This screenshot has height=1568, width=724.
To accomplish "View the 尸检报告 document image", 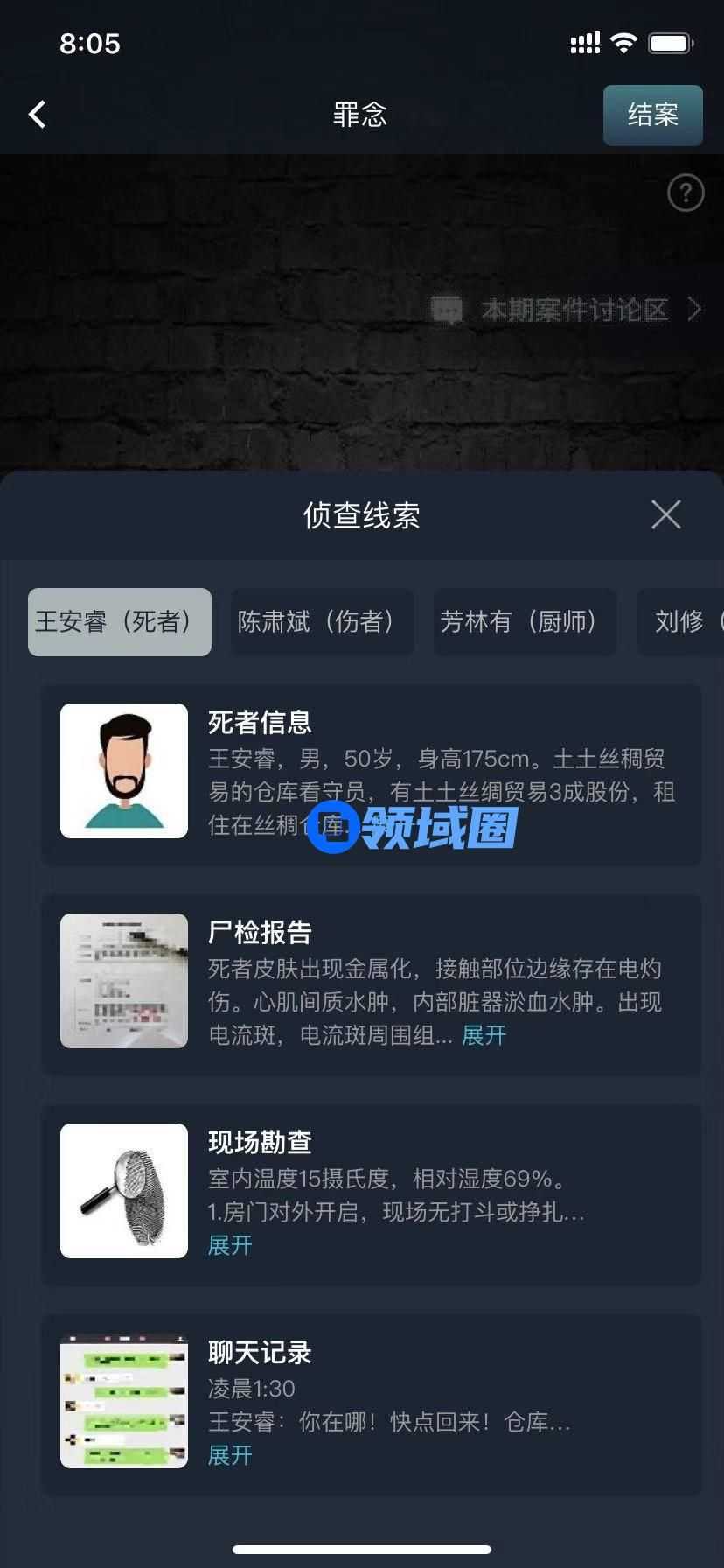I will pos(124,981).
